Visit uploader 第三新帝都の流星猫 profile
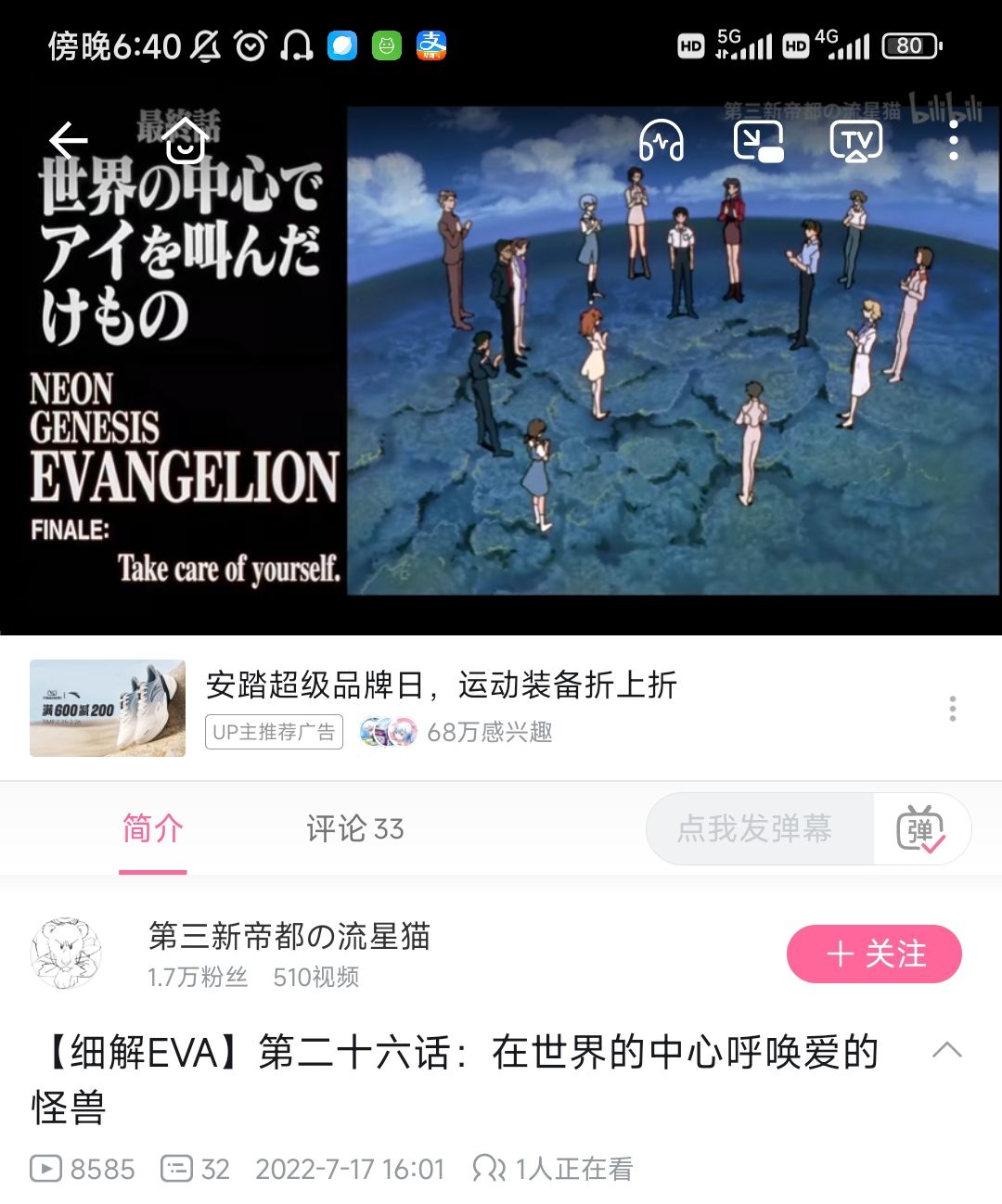Viewport: 1002px width, 1204px height. tap(289, 938)
